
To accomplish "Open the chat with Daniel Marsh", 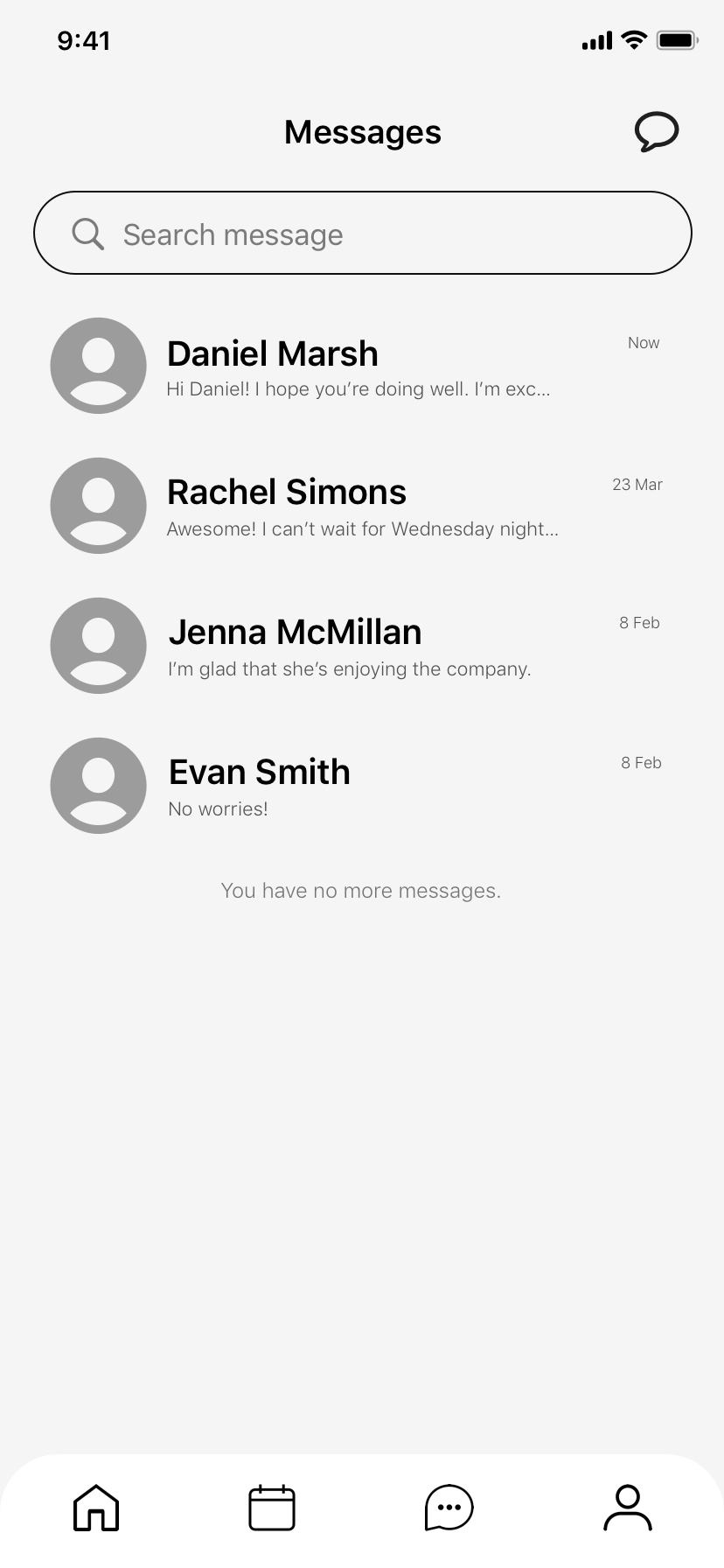I will (x=362, y=366).
